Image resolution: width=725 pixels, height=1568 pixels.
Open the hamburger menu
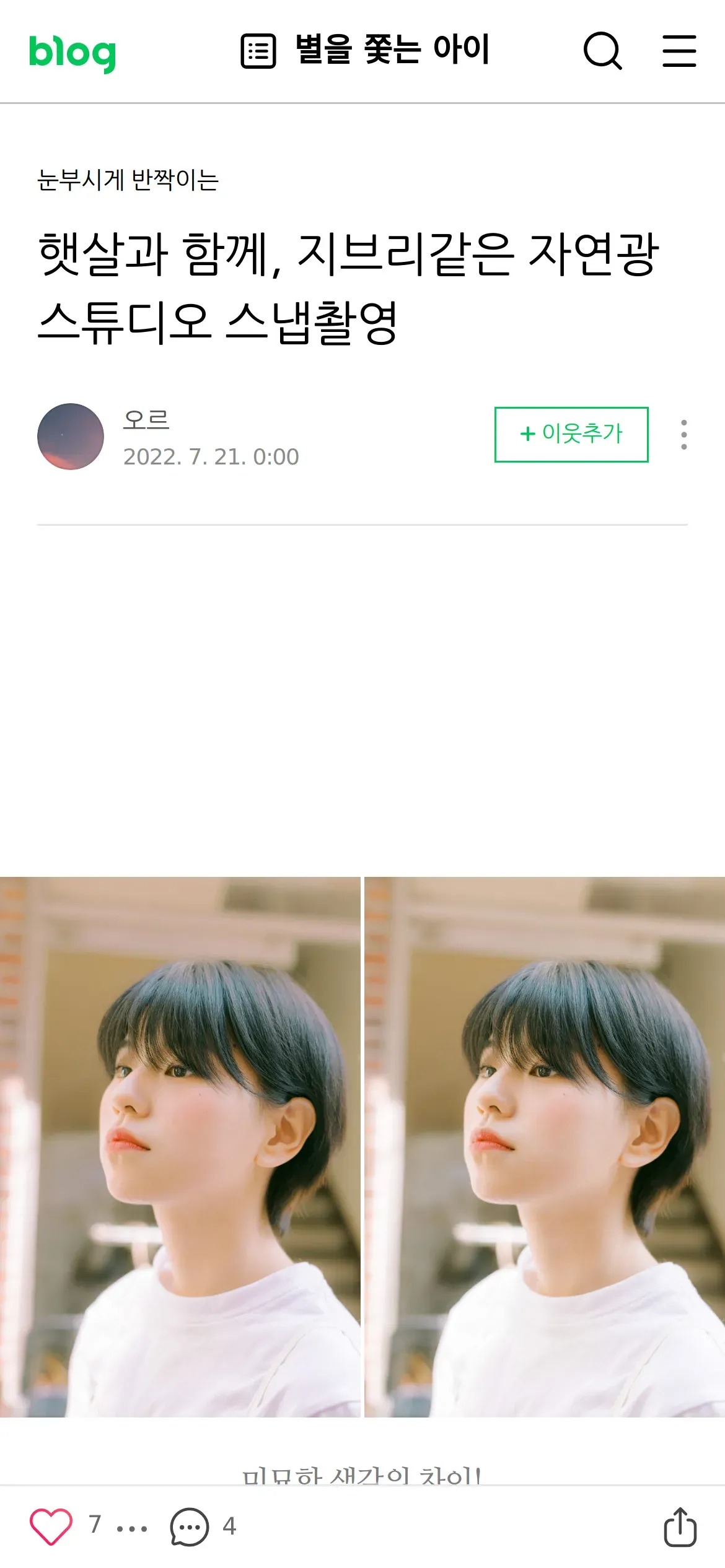(x=679, y=51)
